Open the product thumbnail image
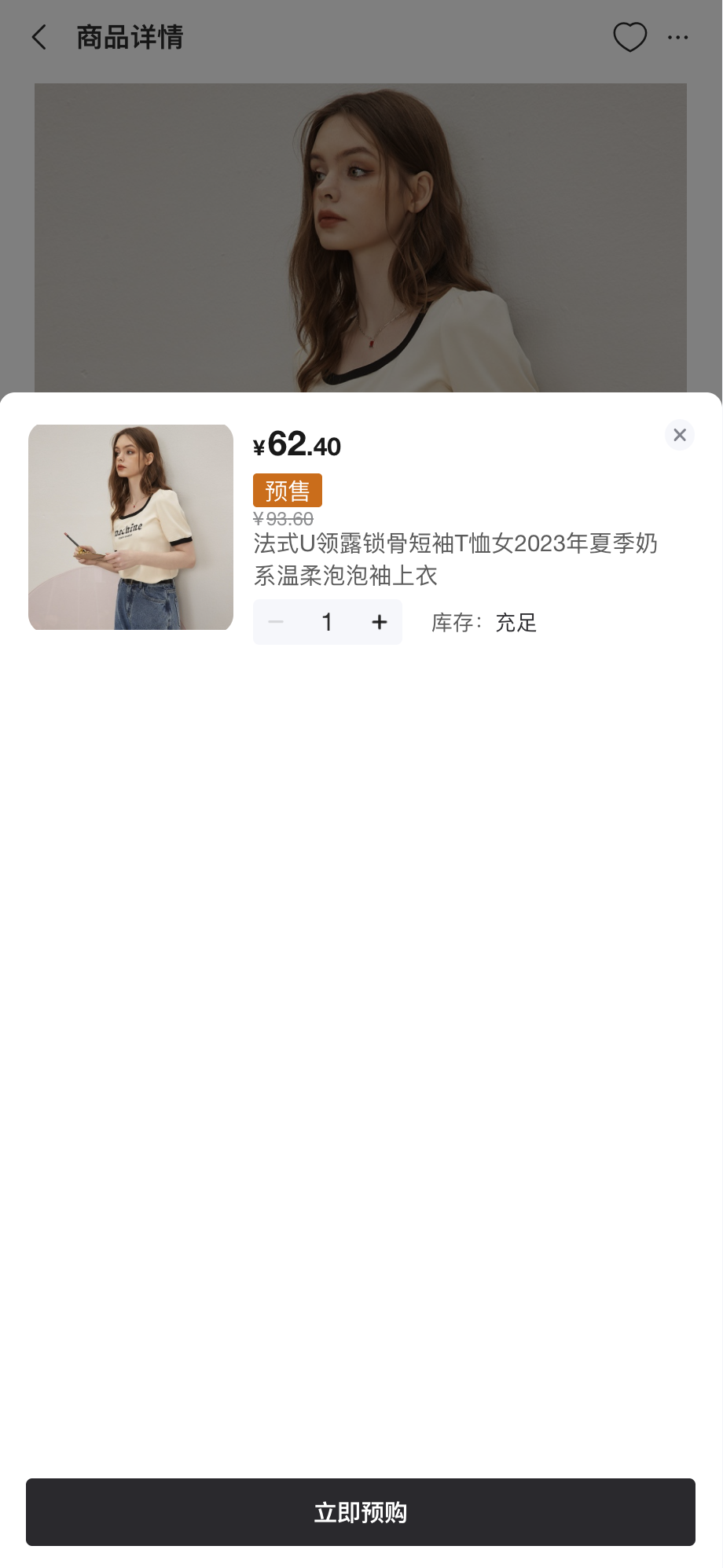The image size is (723, 1568). click(130, 527)
